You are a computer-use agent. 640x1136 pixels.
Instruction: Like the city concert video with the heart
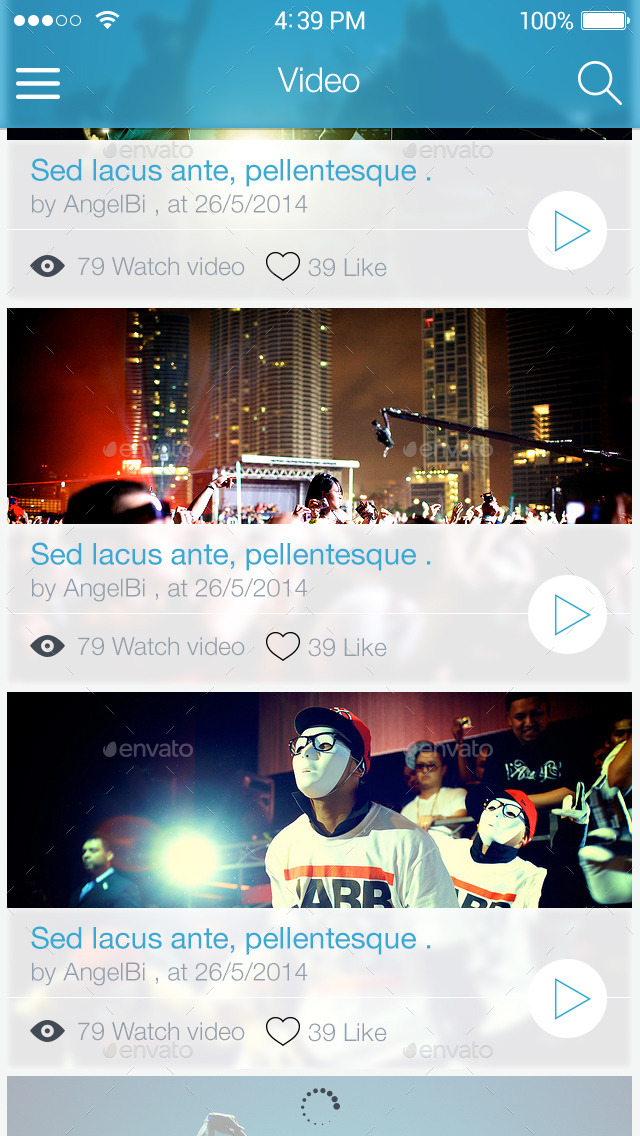[283, 647]
